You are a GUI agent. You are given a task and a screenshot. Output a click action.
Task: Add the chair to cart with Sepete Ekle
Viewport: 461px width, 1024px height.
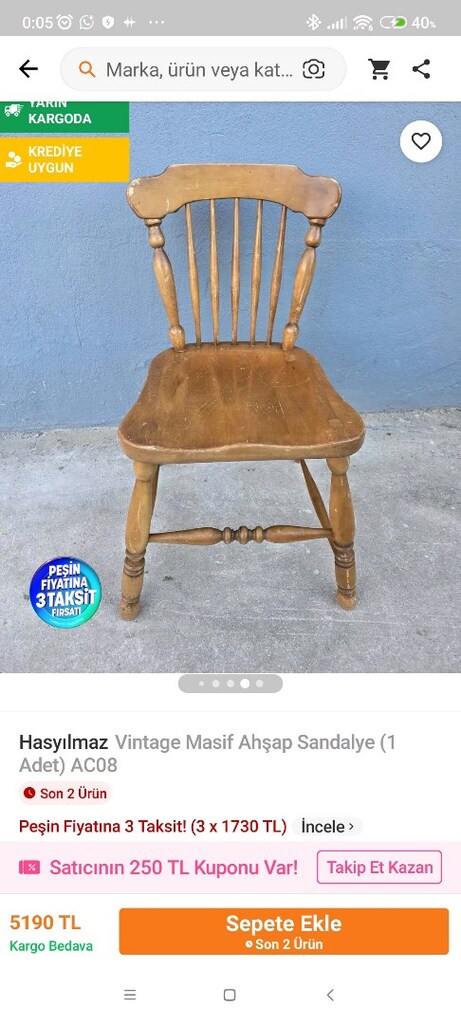tap(283, 931)
